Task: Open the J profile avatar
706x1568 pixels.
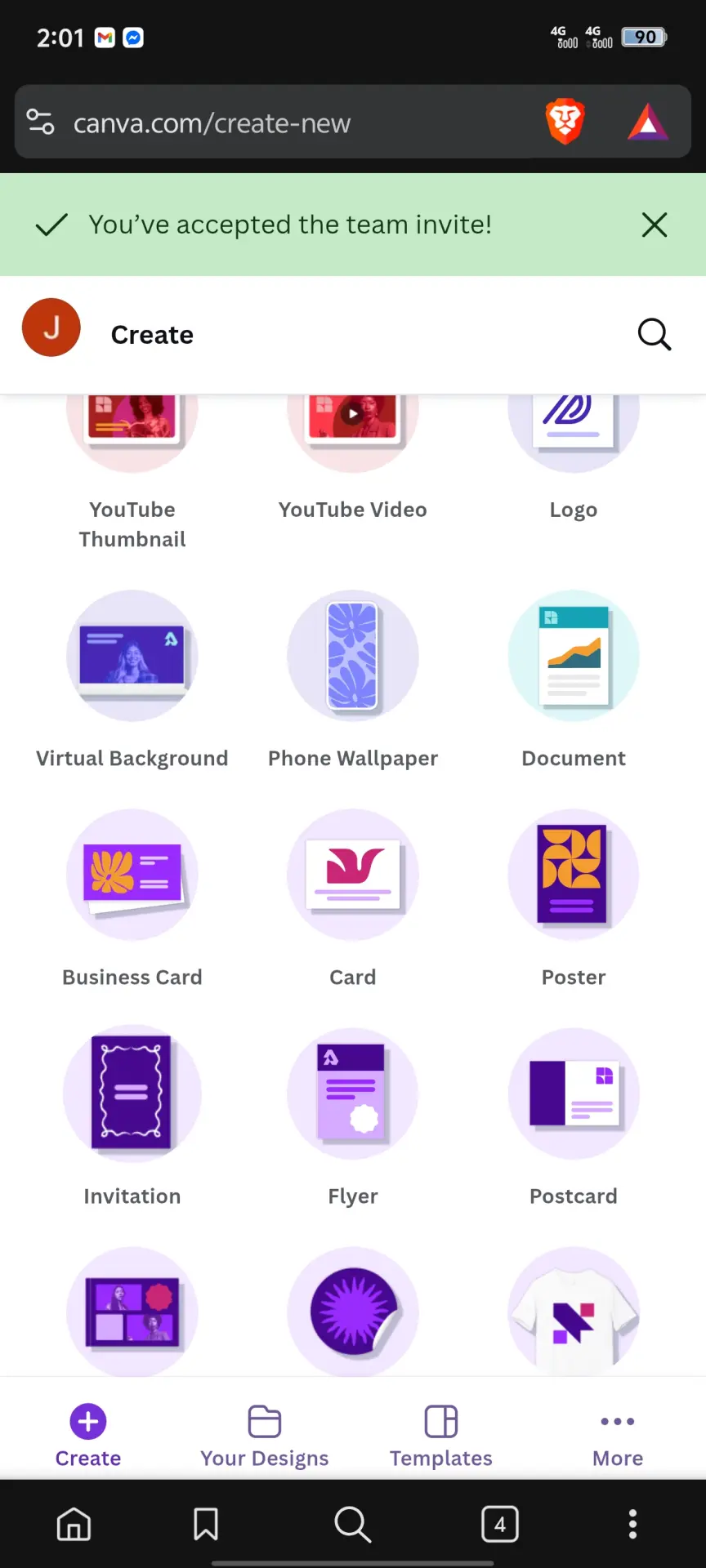Action: (51, 327)
